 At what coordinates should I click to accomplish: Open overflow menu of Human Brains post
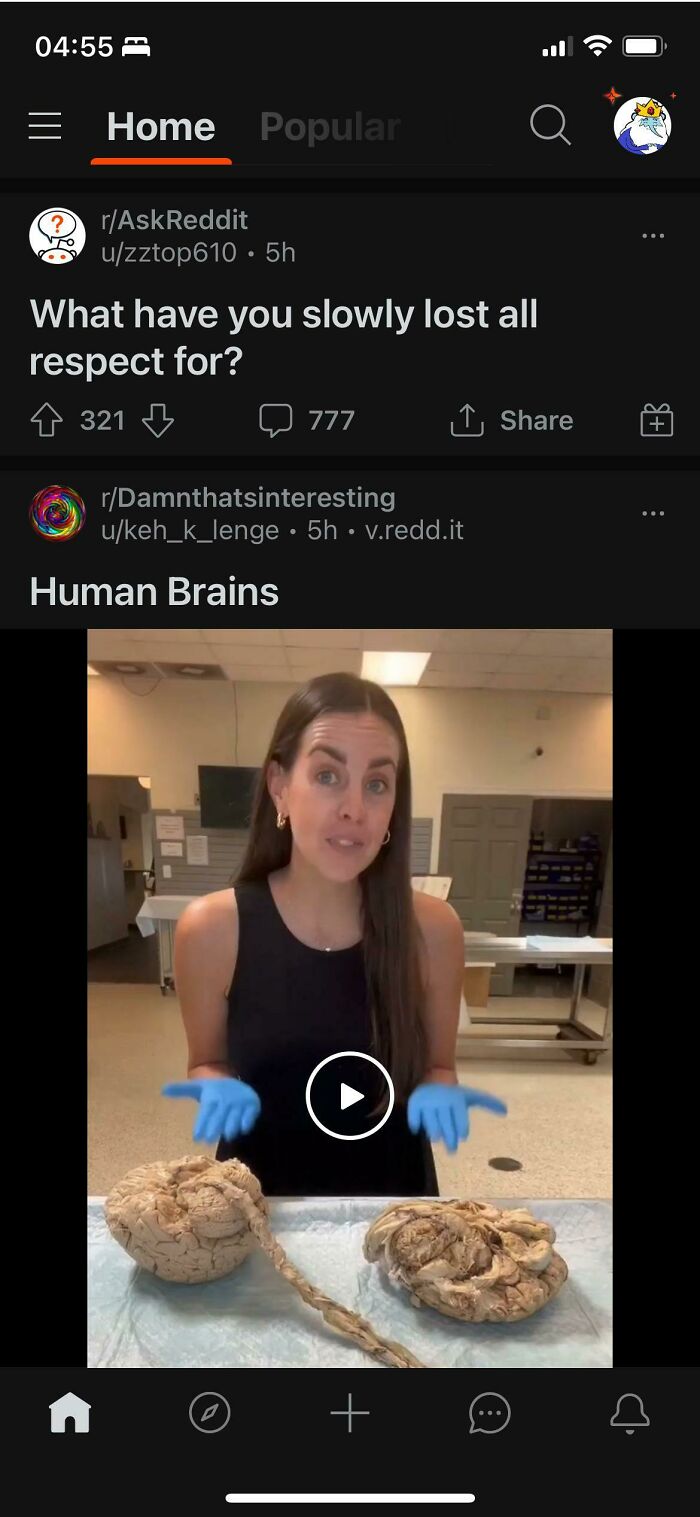[x=653, y=514]
